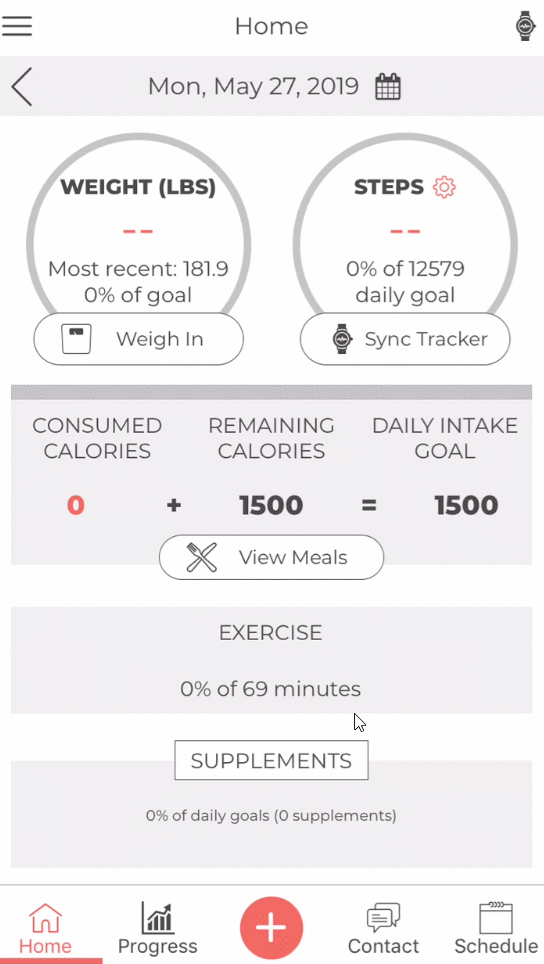Tap Sync Tracker button

pos(405,339)
